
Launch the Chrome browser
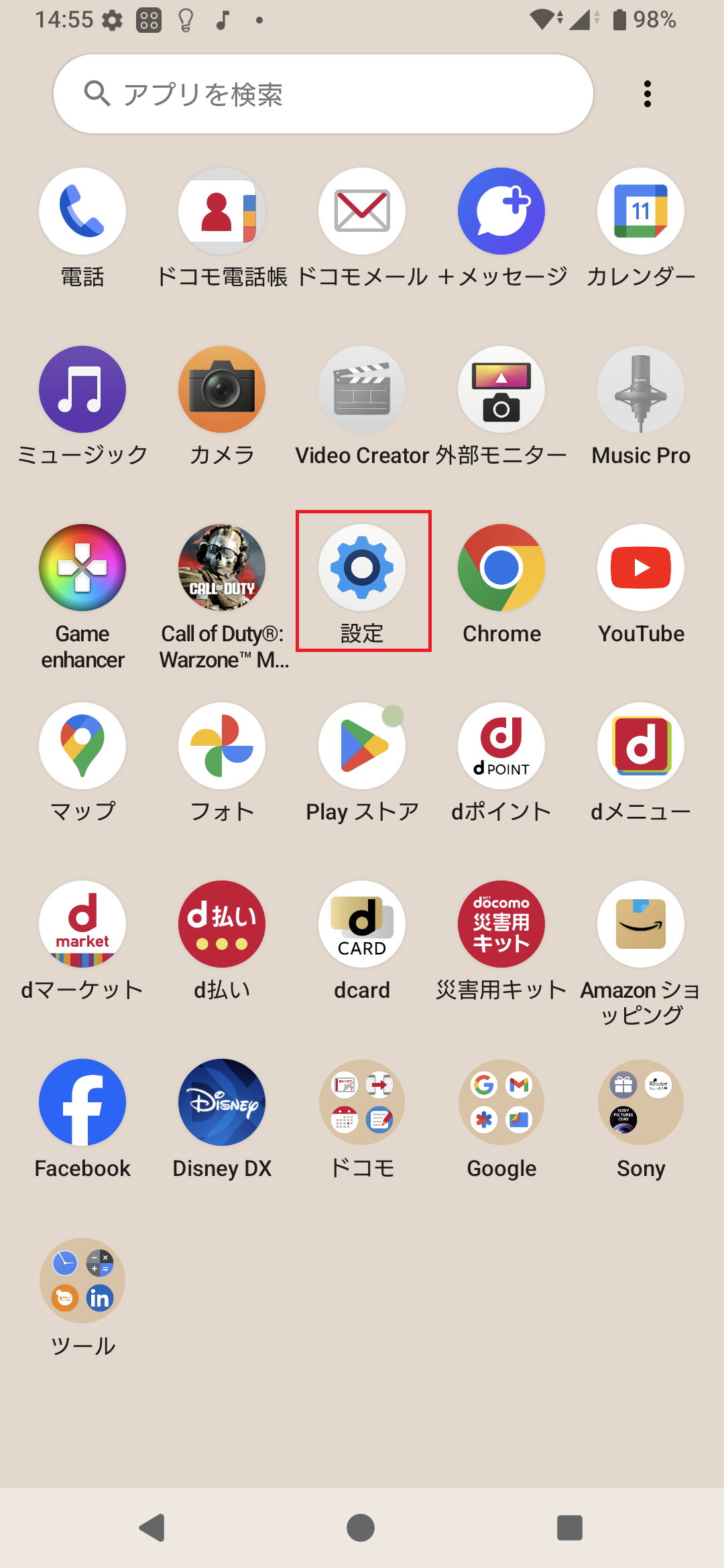pyautogui.click(x=501, y=568)
